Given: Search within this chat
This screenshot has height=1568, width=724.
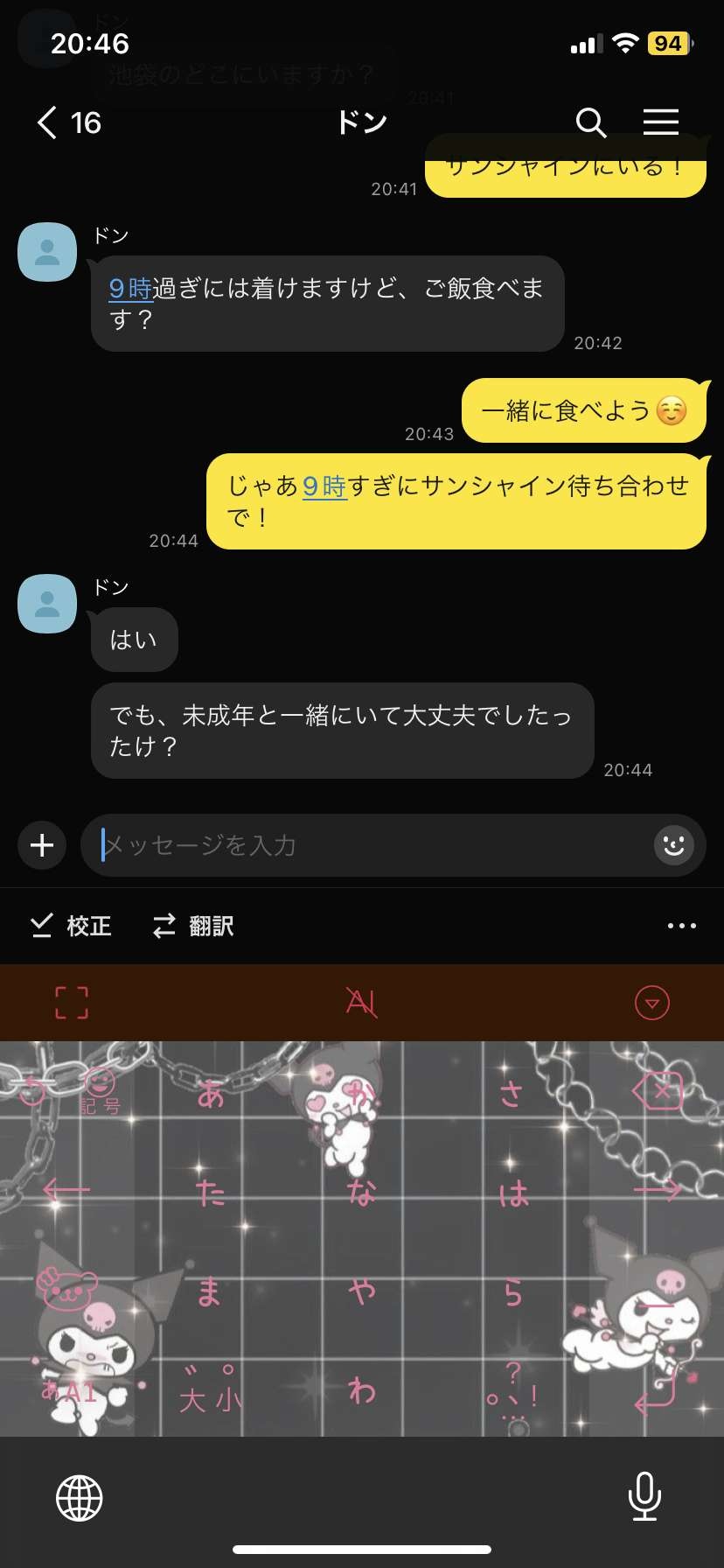Looking at the screenshot, I should coord(591,122).
